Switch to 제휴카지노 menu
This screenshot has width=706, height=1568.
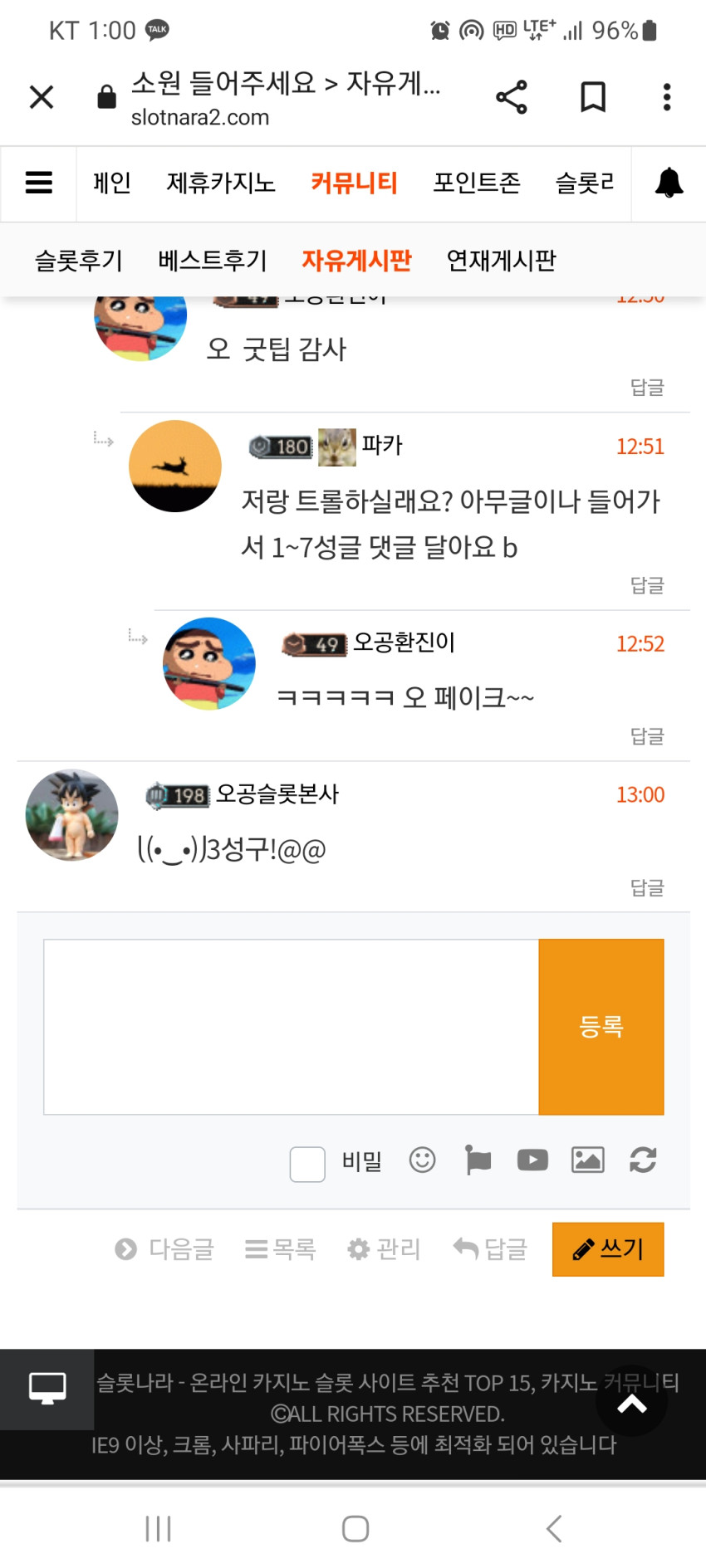coord(221,183)
